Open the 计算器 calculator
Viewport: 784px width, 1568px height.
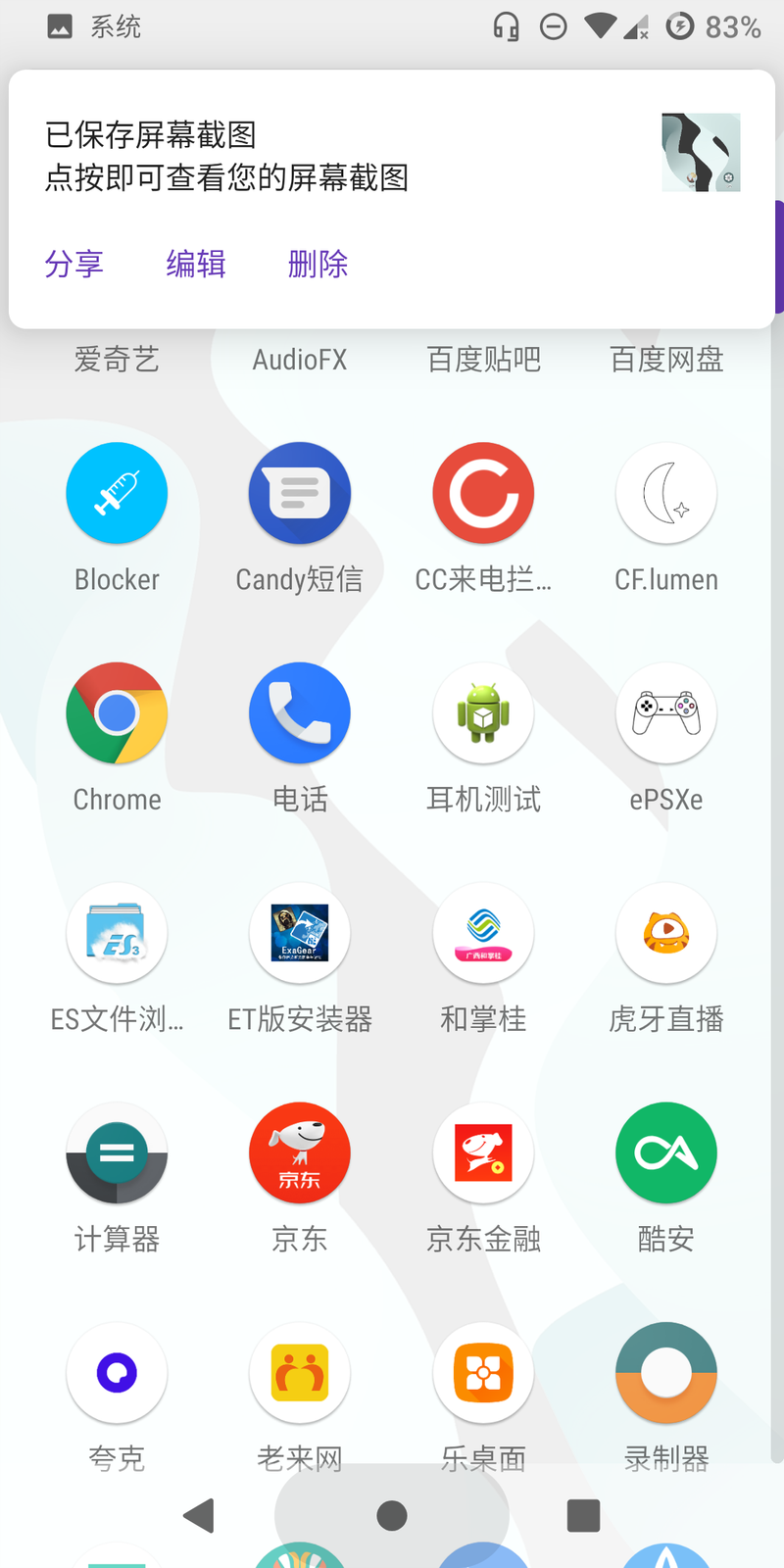click(x=117, y=1153)
